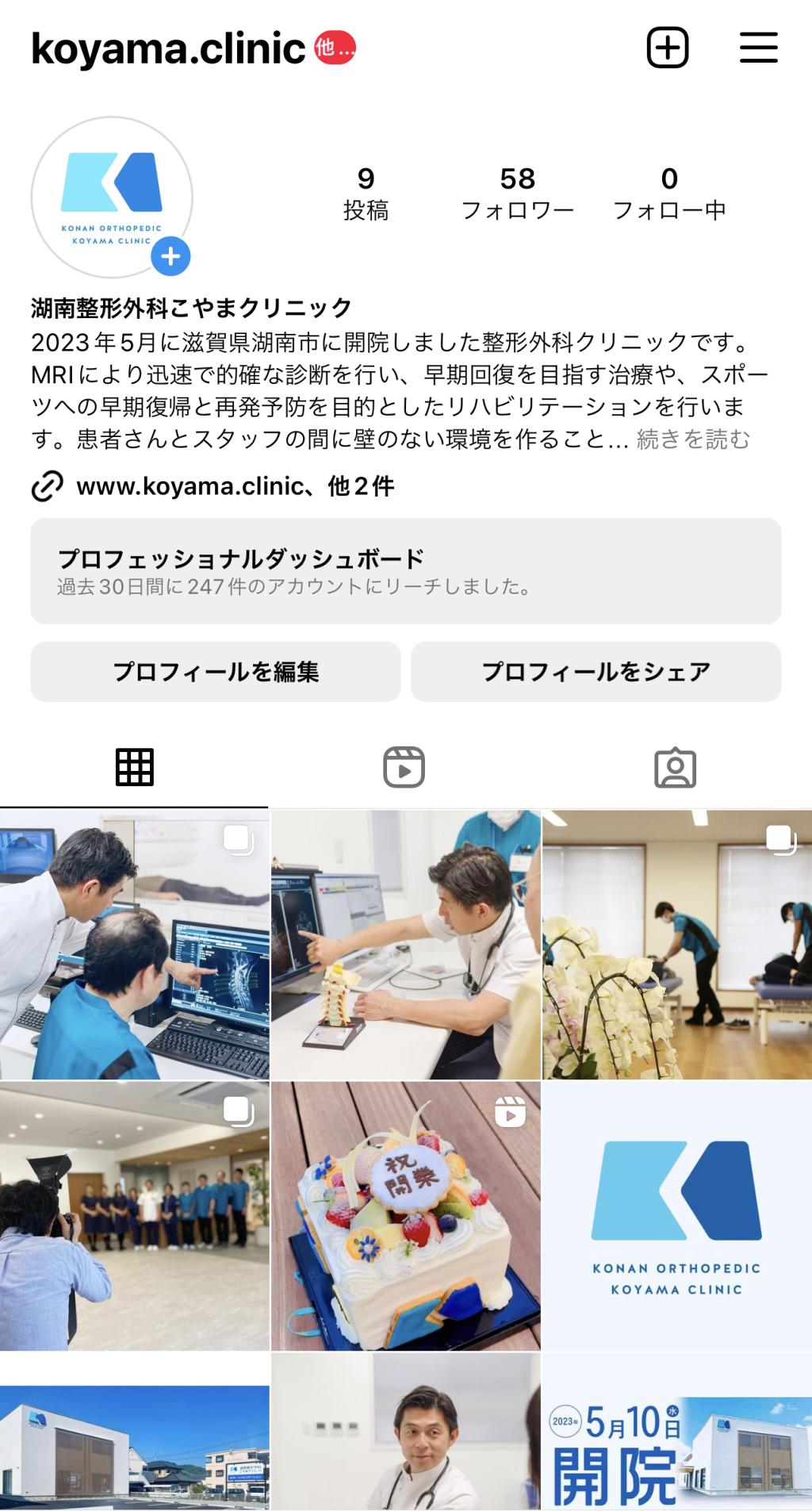812x1511 pixels.
Task: Open プロフェッショナルダッシュボード
Action: pos(406,571)
